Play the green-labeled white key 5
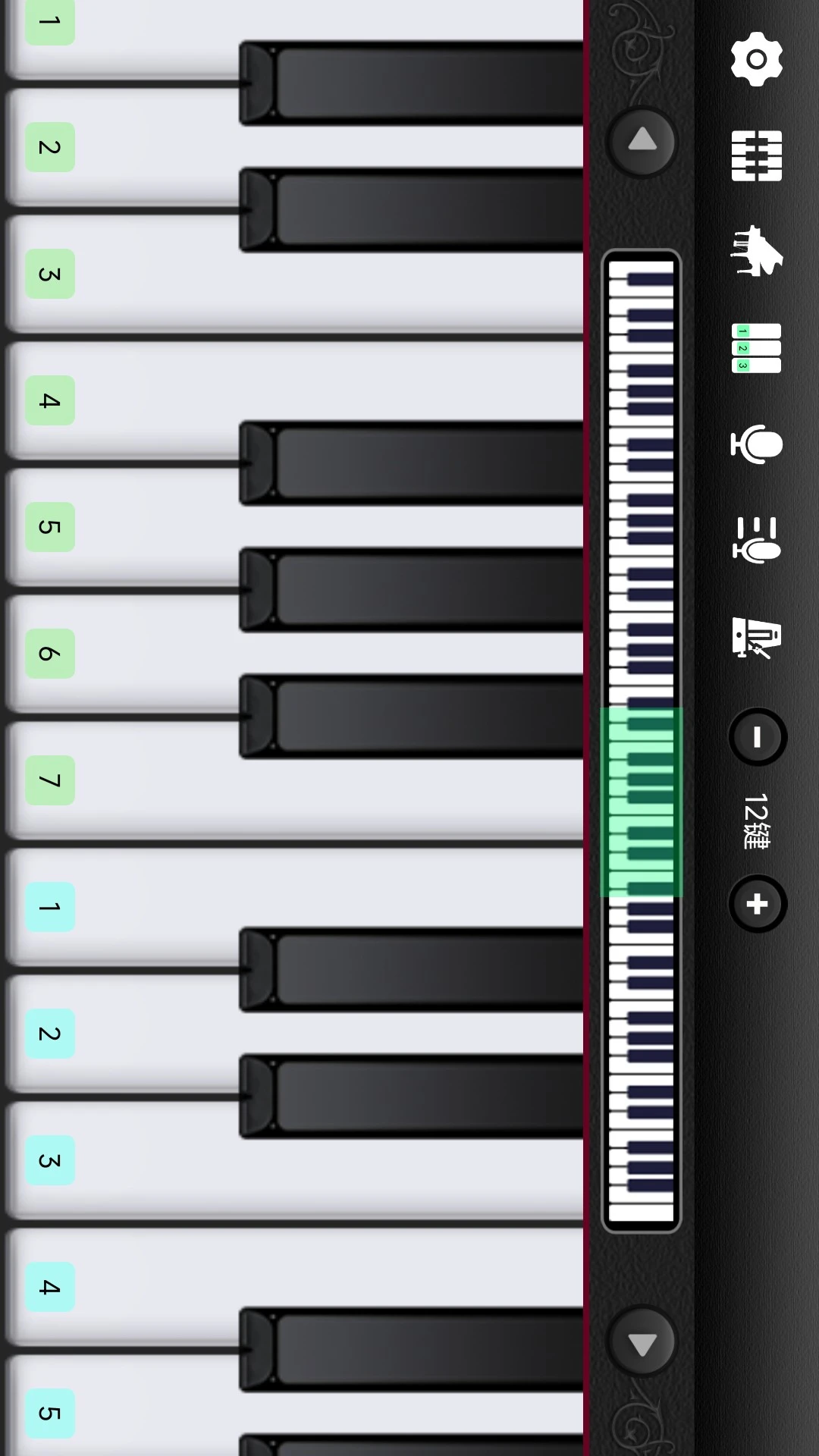The height and width of the screenshot is (1456, 819). pyautogui.click(x=121, y=526)
